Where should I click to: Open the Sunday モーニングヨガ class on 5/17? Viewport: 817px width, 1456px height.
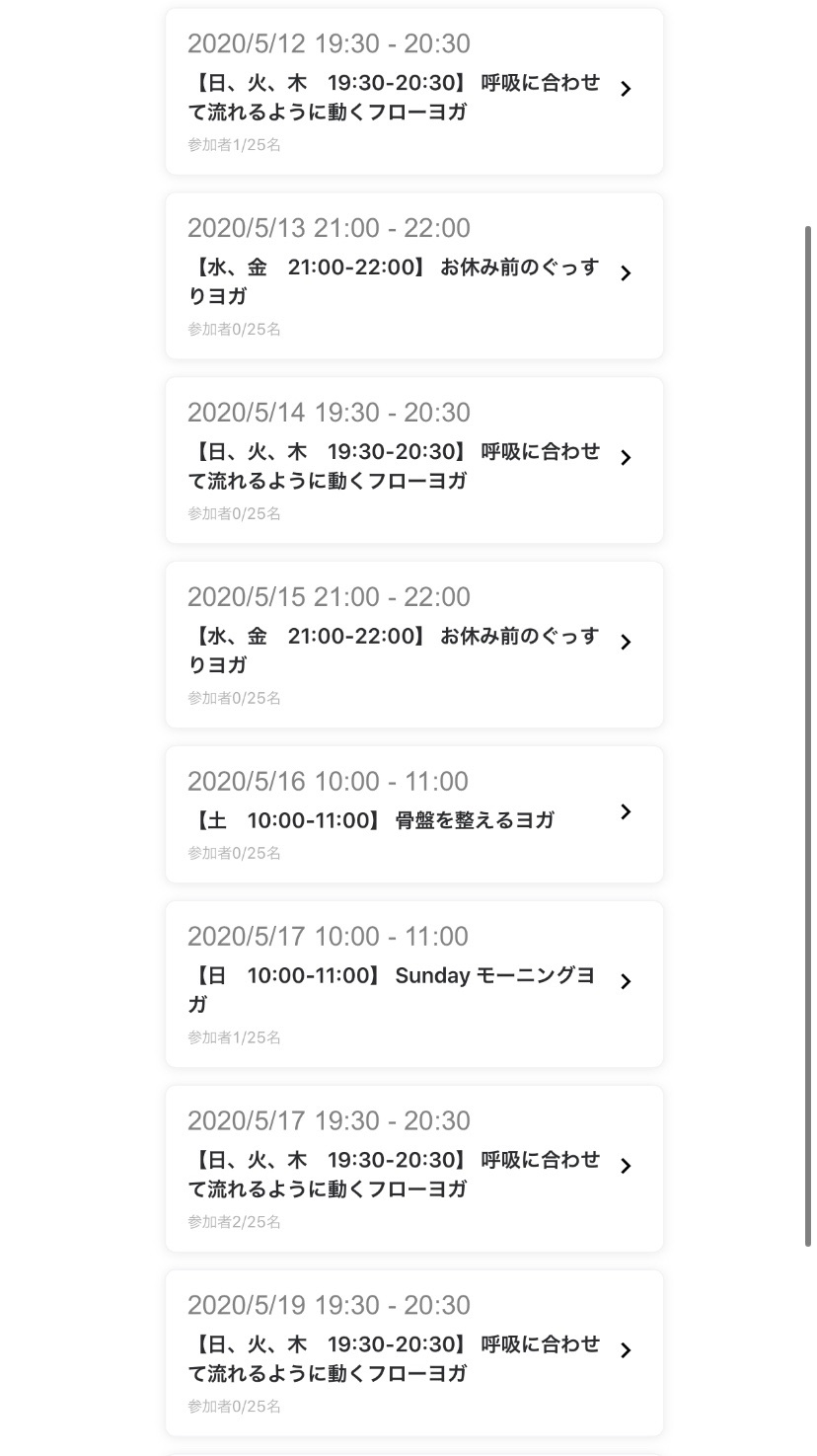414,984
